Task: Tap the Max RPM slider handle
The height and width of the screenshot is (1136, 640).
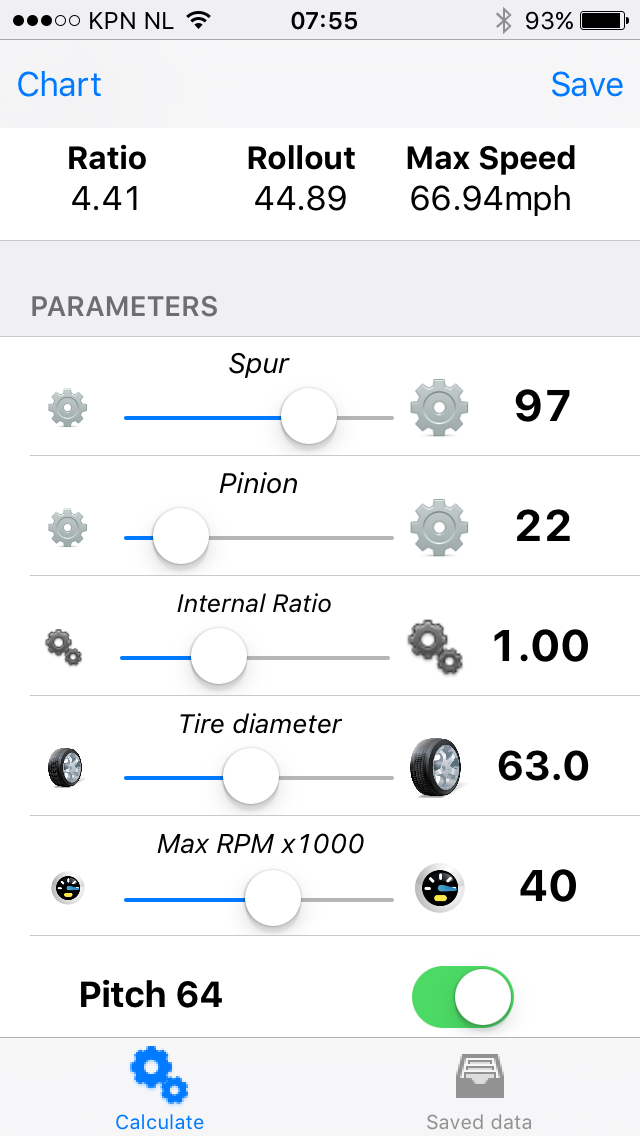Action: click(273, 898)
